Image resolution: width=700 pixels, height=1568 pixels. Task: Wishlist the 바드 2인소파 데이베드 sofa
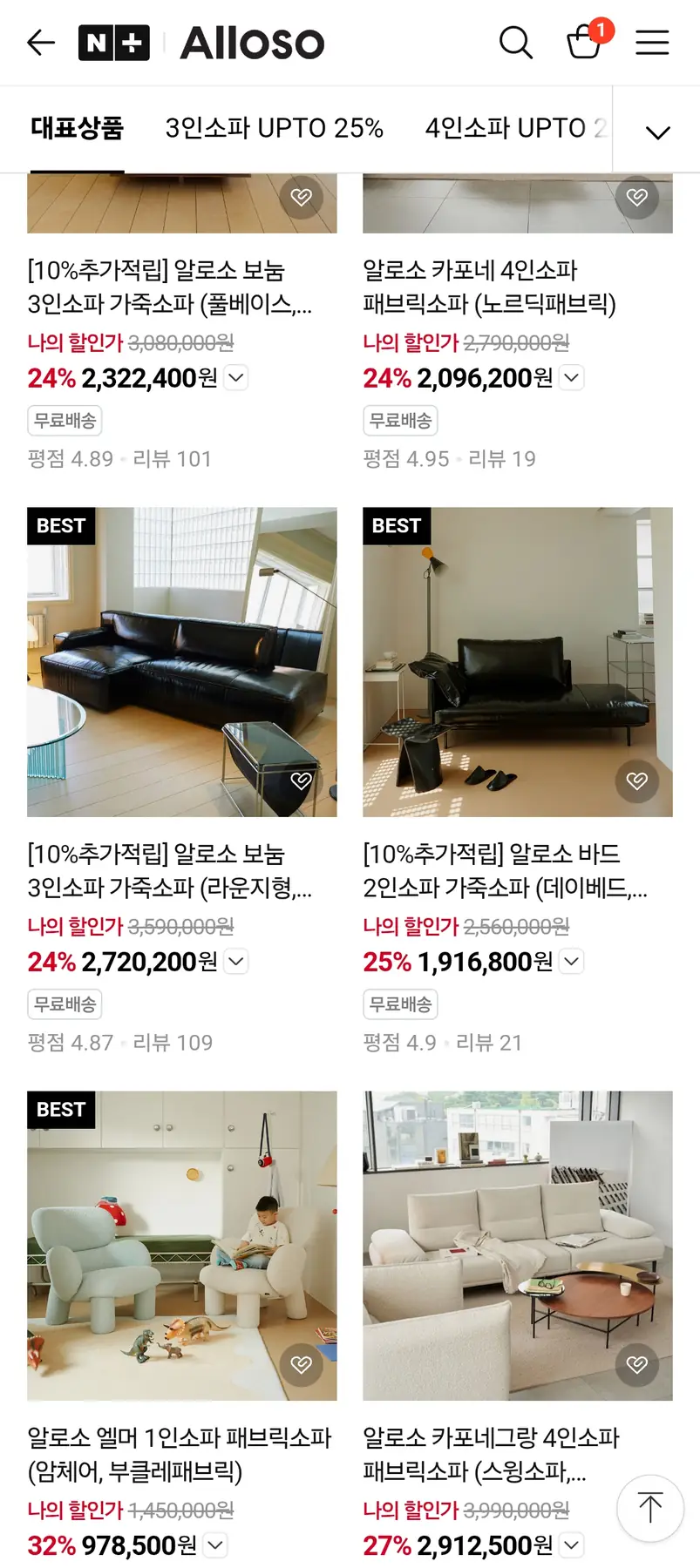637,781
